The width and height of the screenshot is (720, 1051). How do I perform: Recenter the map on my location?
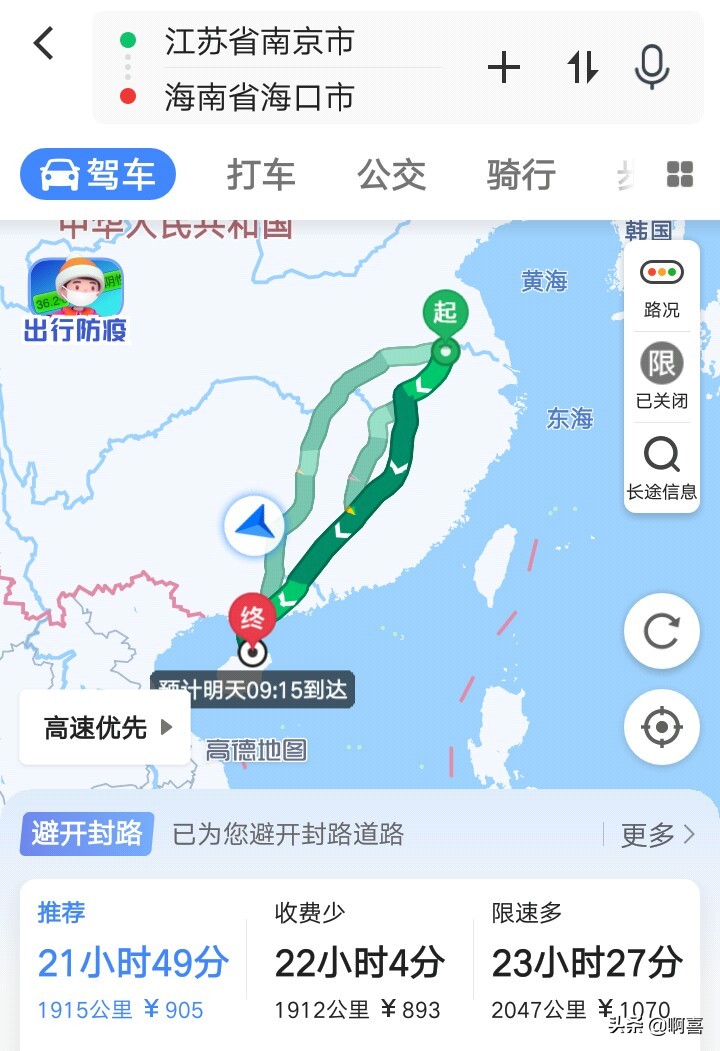tap(661, 727)
